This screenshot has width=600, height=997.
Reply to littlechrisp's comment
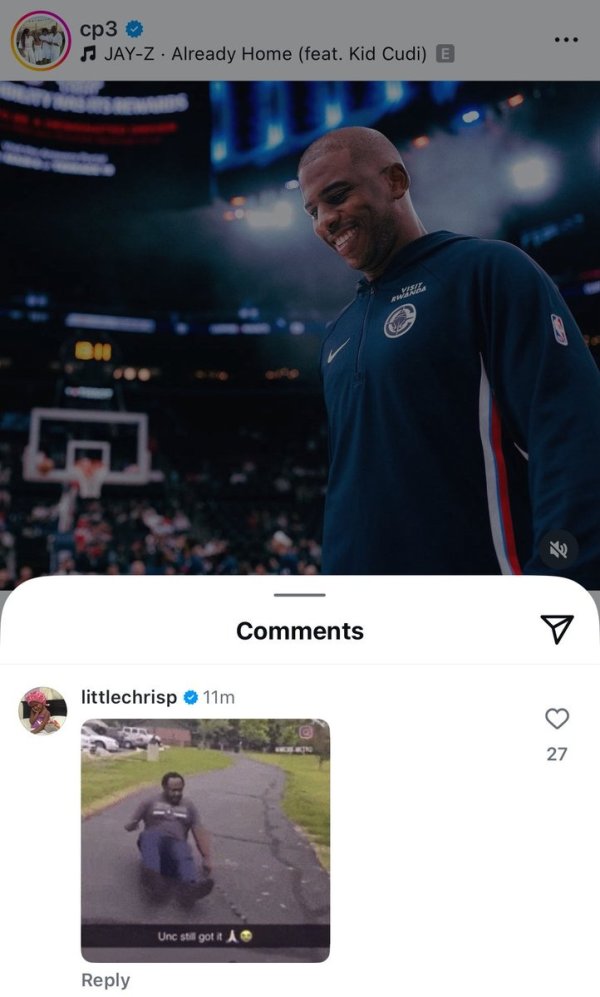[x=105, y=980]
